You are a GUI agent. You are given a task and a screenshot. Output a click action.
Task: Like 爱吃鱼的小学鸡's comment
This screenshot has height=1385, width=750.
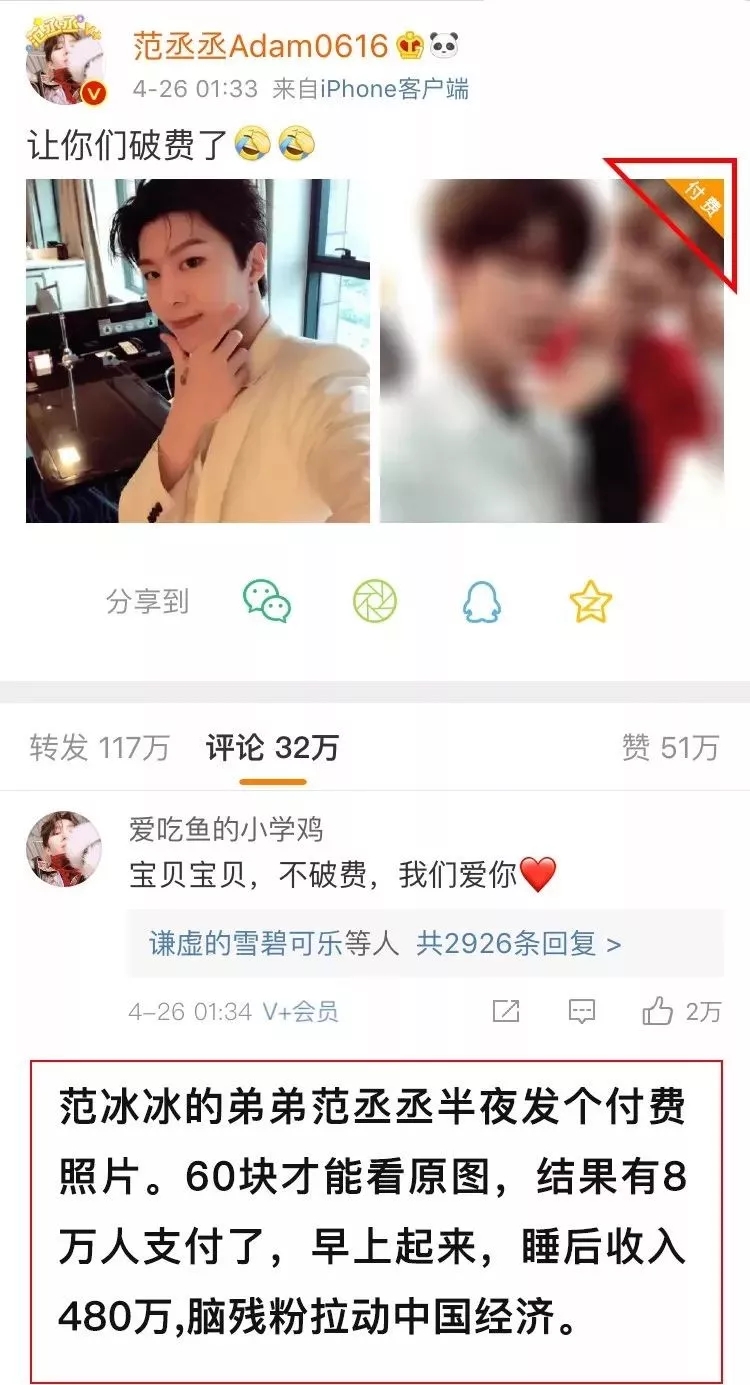(x=680, y=1011)
